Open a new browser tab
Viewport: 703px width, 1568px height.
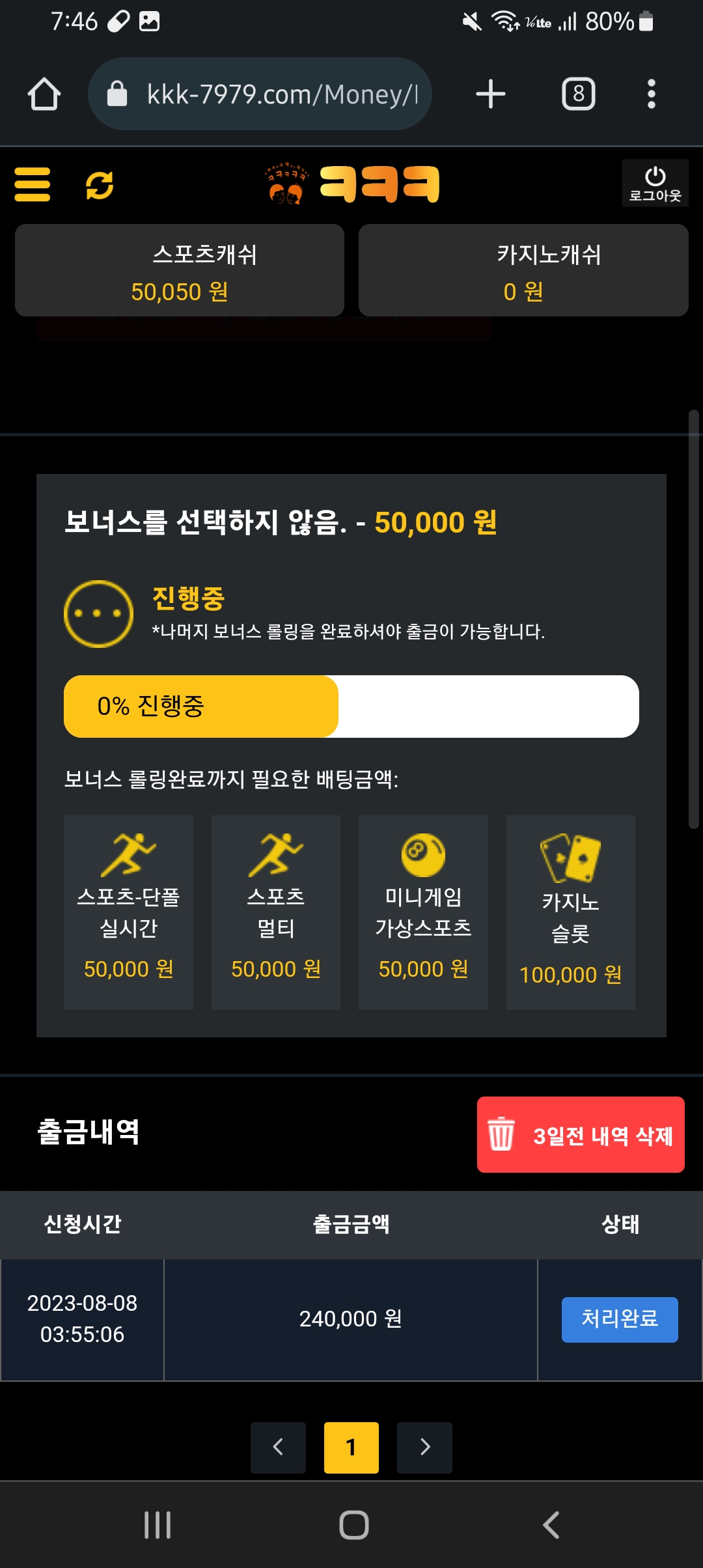click(491, 94)
